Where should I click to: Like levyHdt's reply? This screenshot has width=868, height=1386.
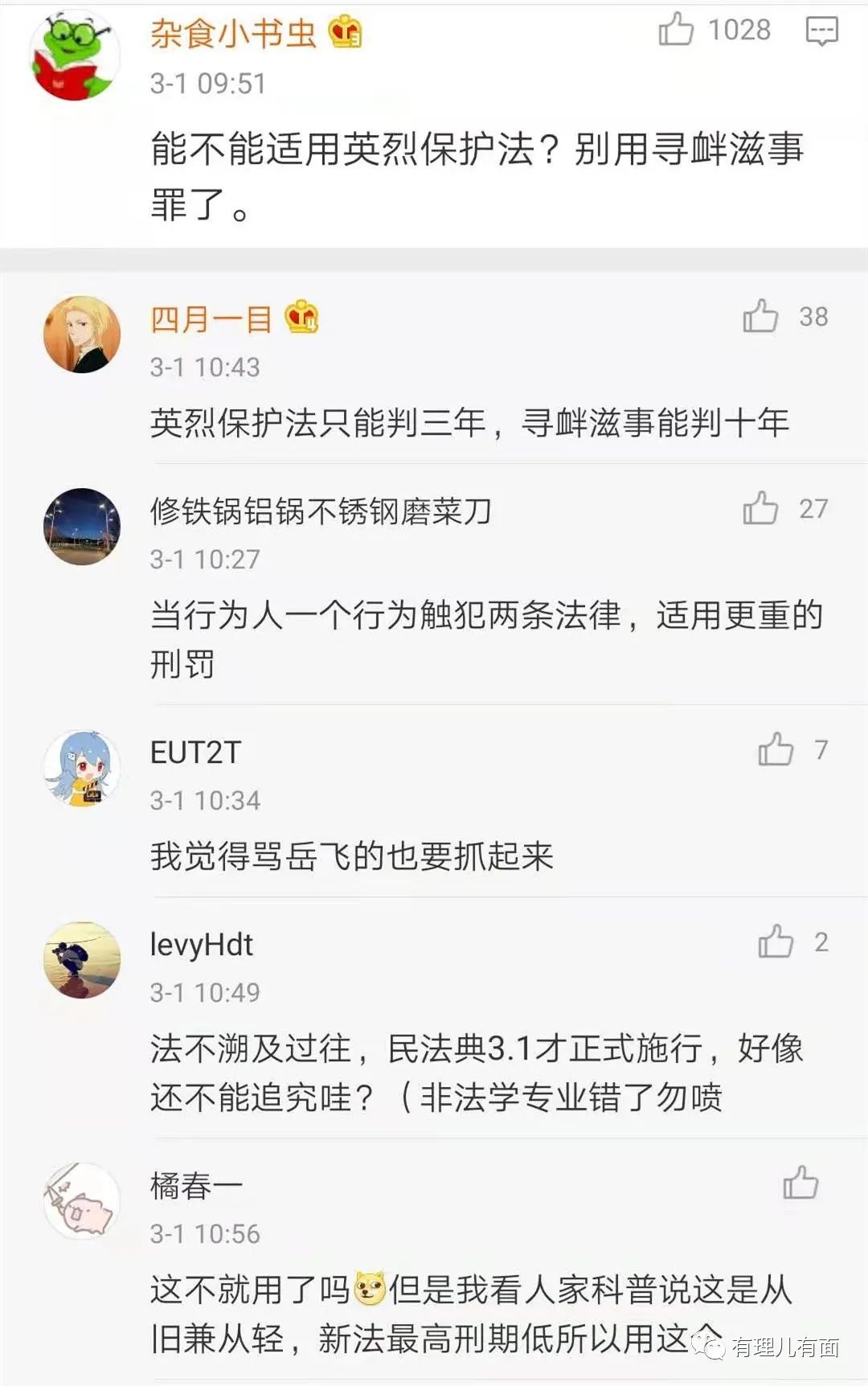pos(776,942)
